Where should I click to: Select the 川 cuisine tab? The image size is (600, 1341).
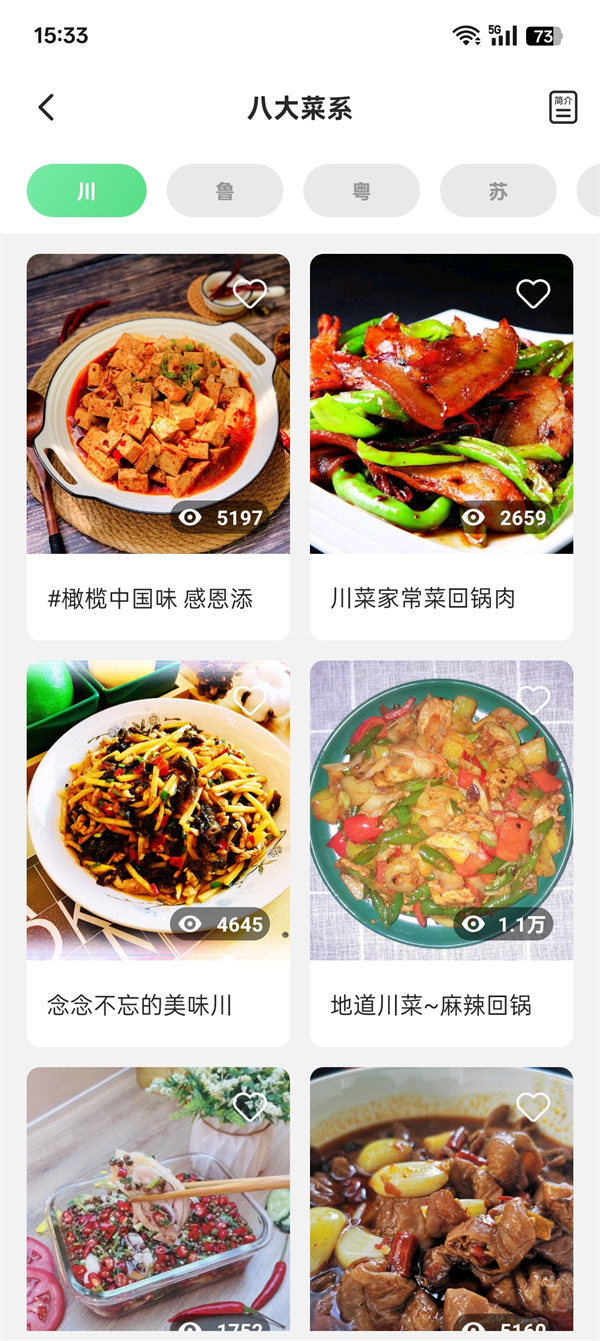click(x=87, y=191)
